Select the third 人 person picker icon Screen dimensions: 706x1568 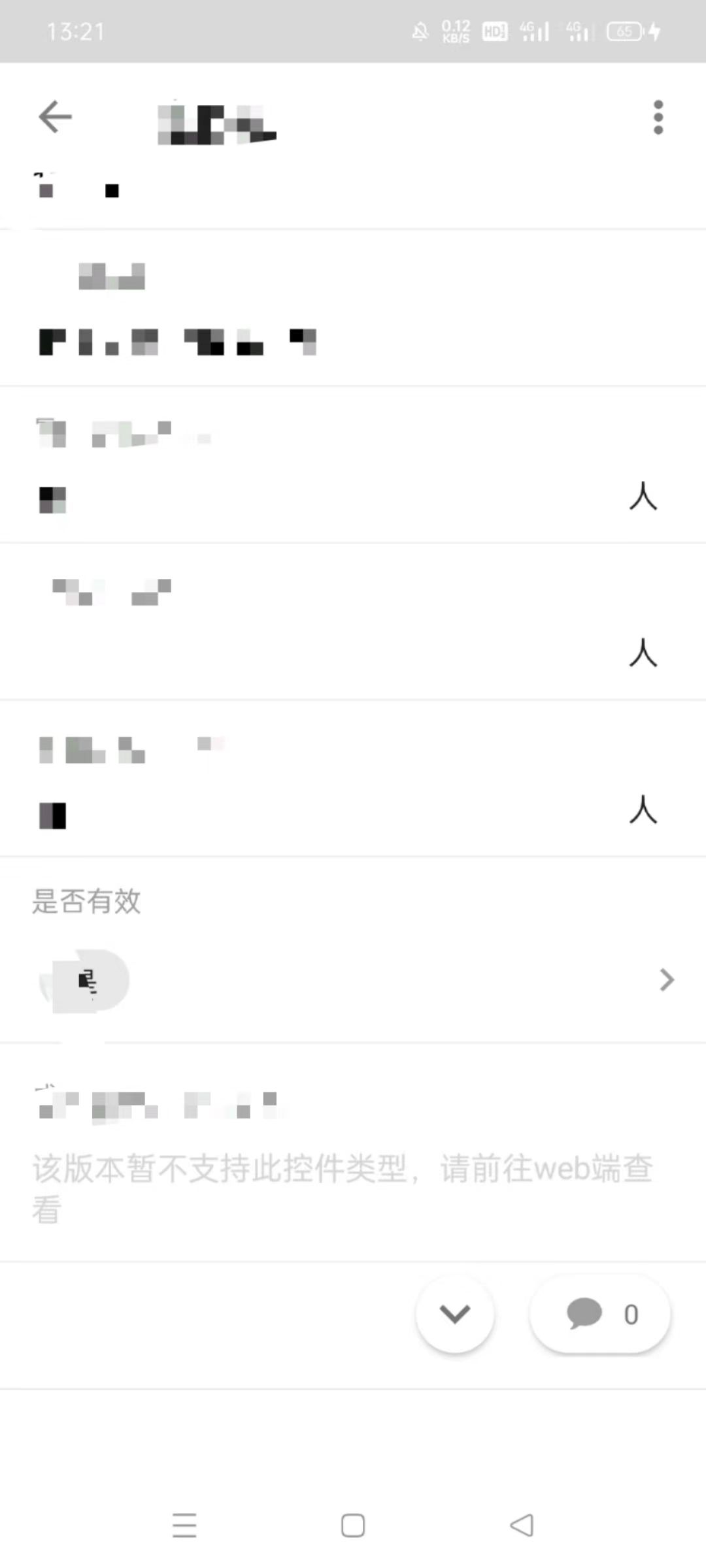point(644,812)
